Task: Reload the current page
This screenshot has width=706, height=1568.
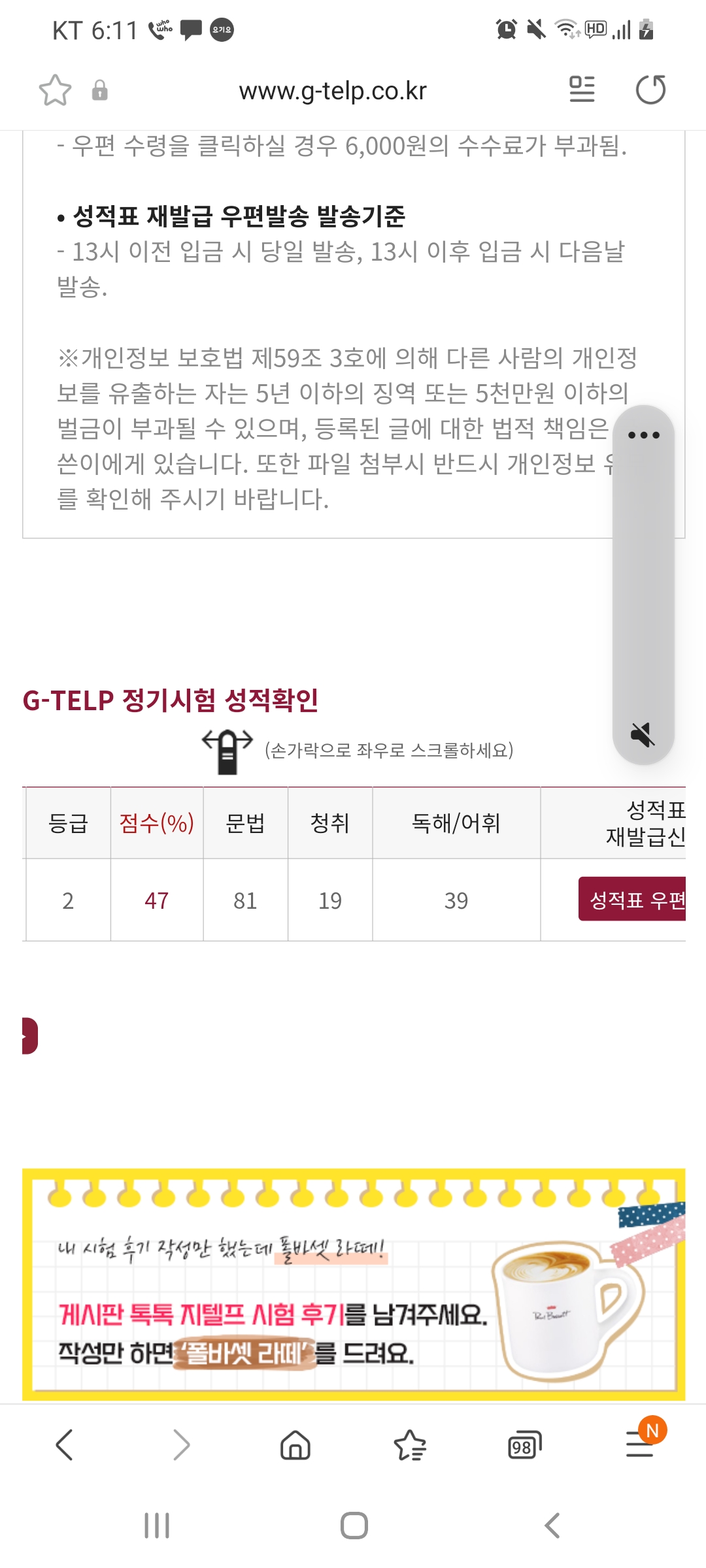Action: pos(650,90)
